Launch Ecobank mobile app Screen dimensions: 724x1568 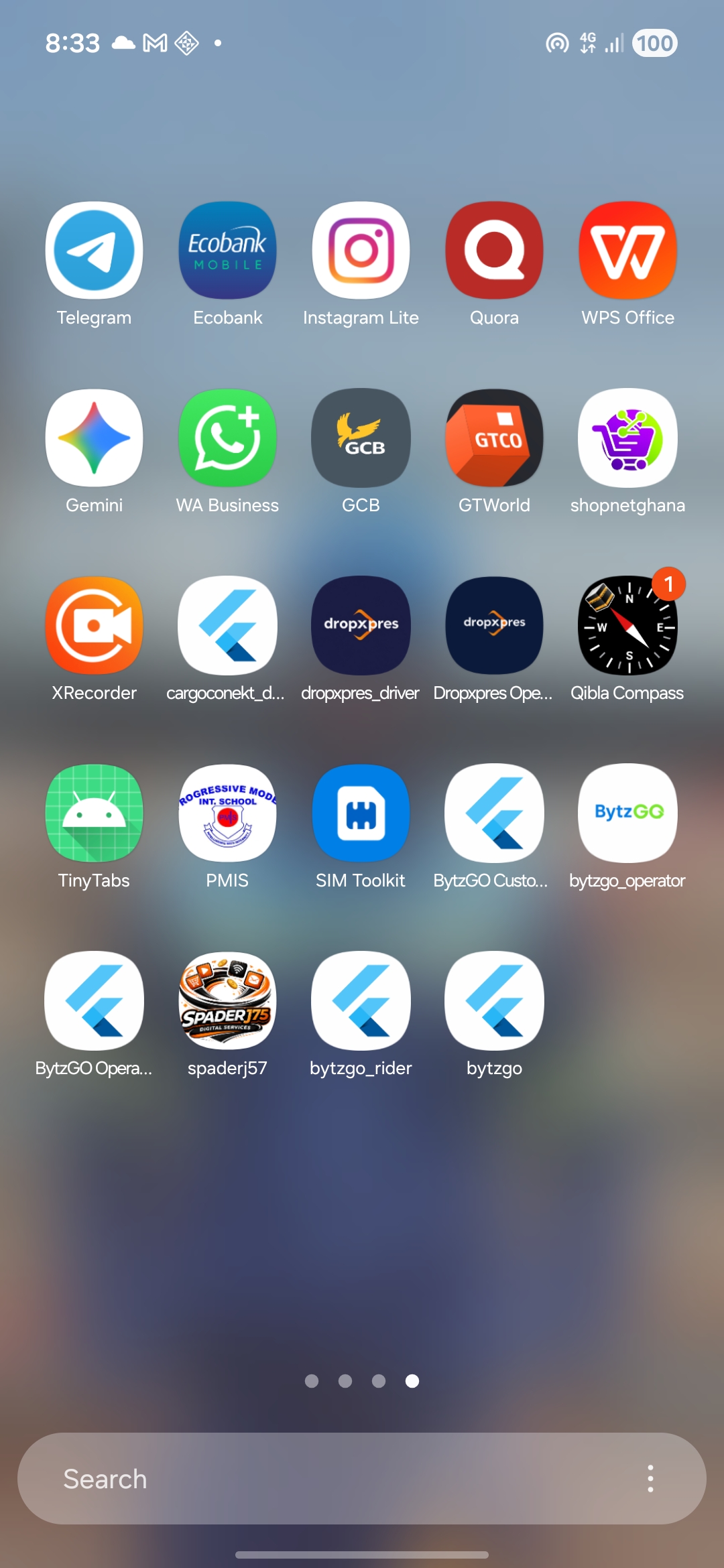tap(227, 250)
